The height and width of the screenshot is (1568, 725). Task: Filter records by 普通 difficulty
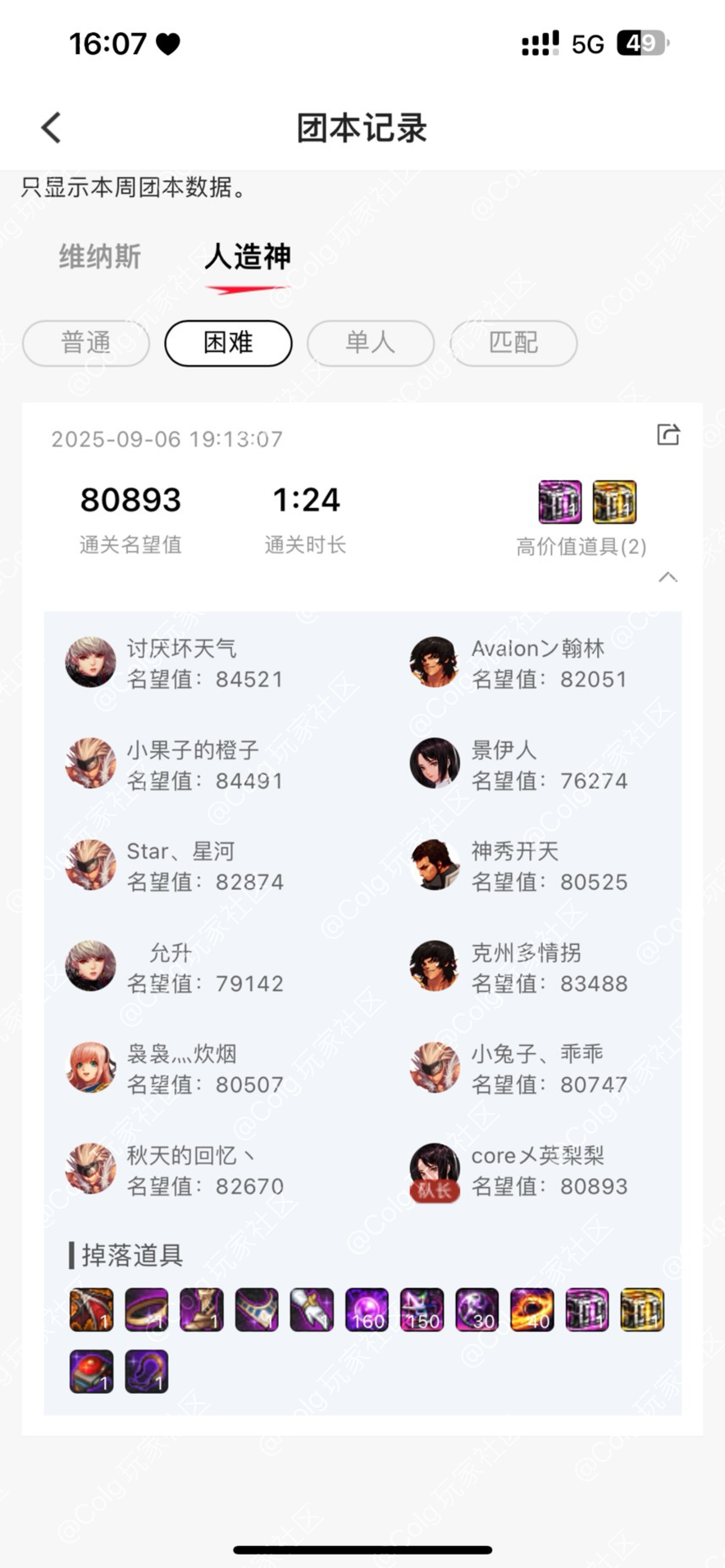tap(86, 343)
